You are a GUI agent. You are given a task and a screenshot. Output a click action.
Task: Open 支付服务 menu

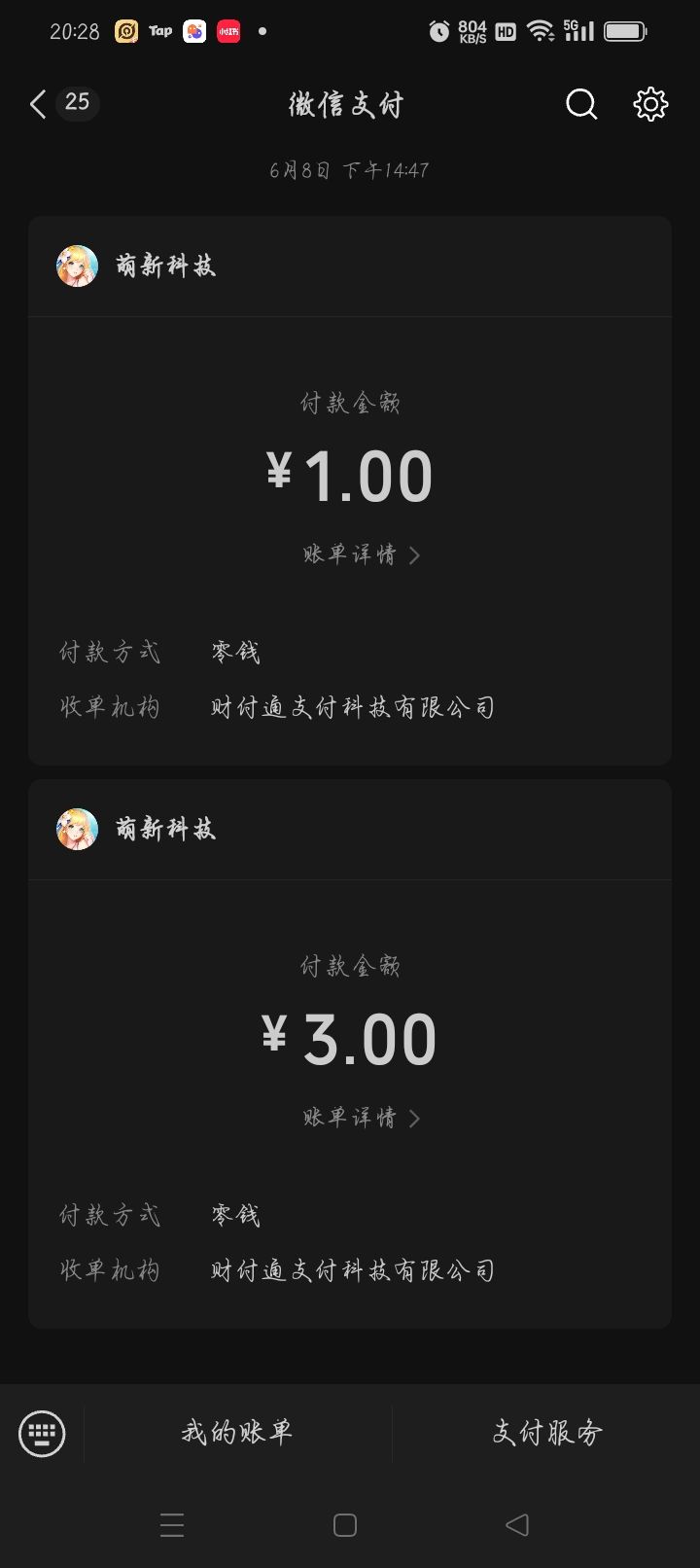click(x=546, y=1433)
